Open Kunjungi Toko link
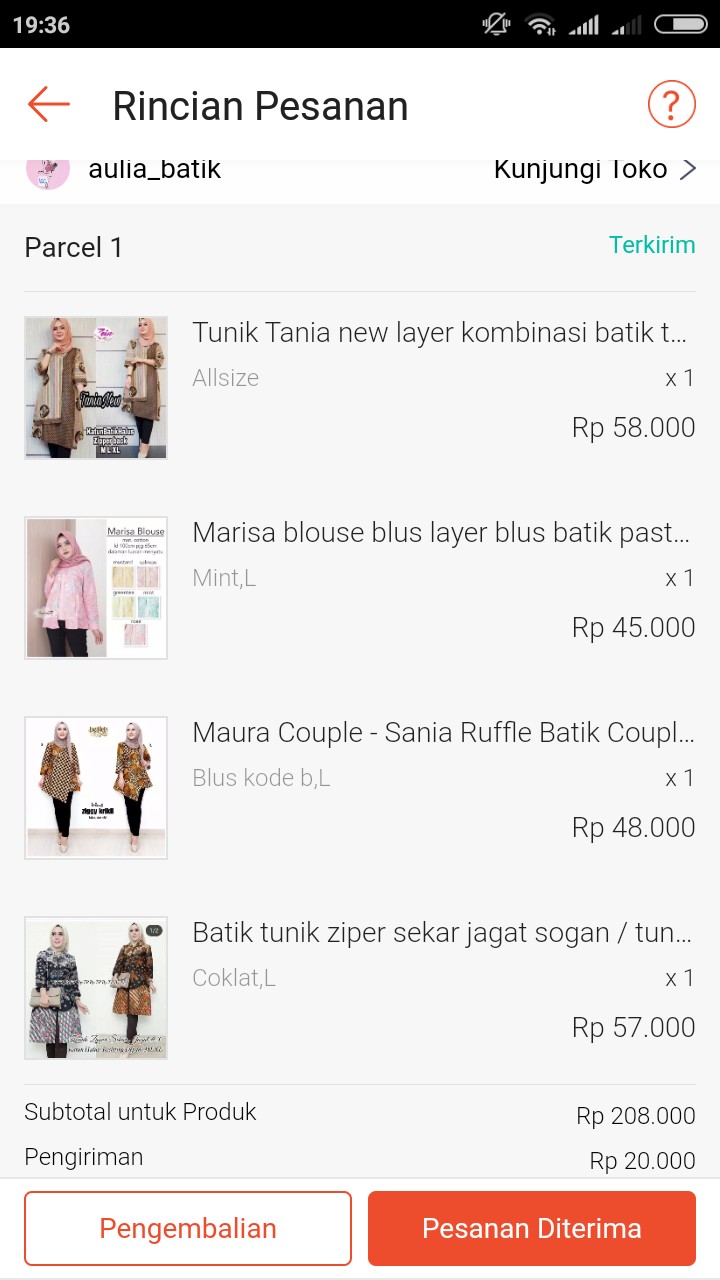Screen dimensions: 720x1280 [580, 169]
